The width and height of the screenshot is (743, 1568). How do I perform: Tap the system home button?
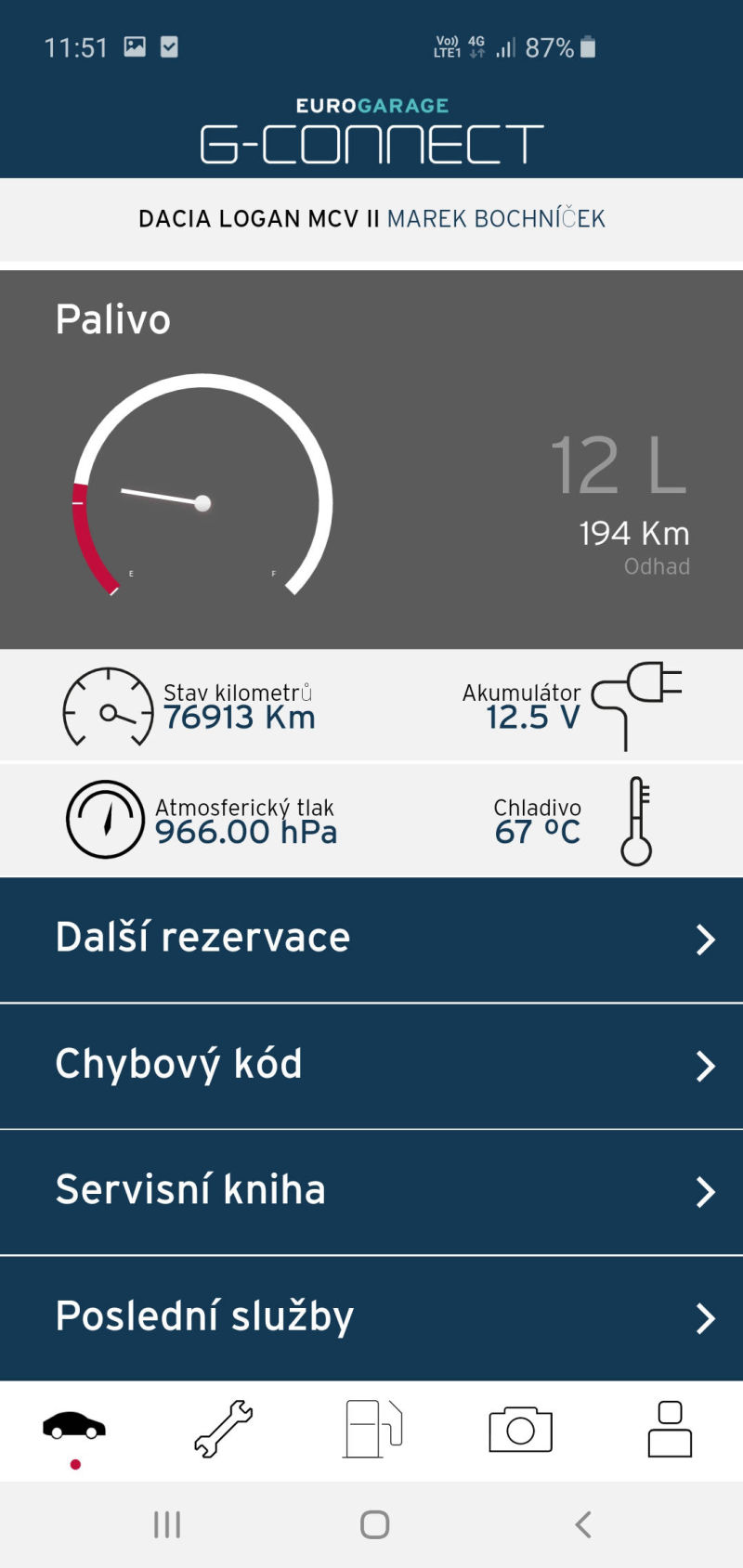tap(374, 1524)
